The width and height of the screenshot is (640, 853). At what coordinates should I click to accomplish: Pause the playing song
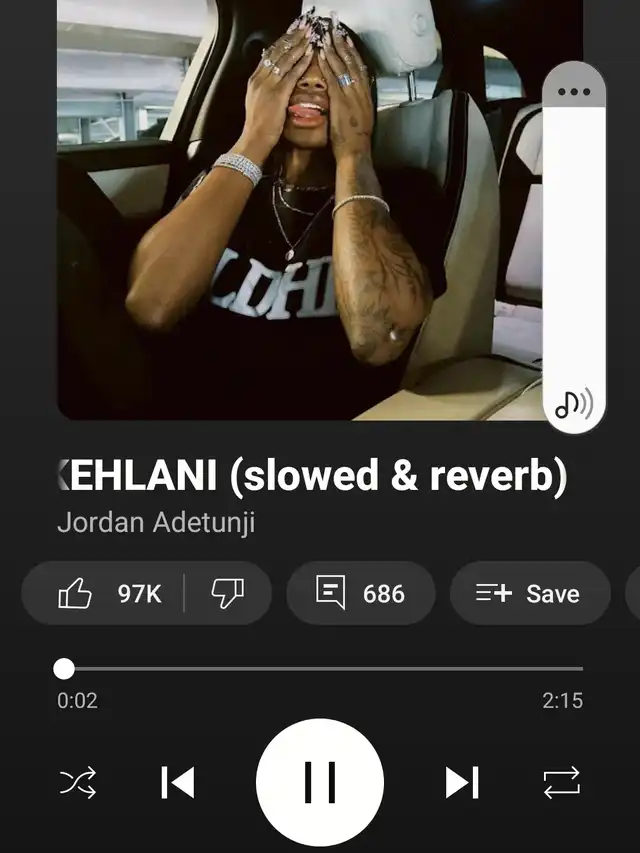coord(320,782)
